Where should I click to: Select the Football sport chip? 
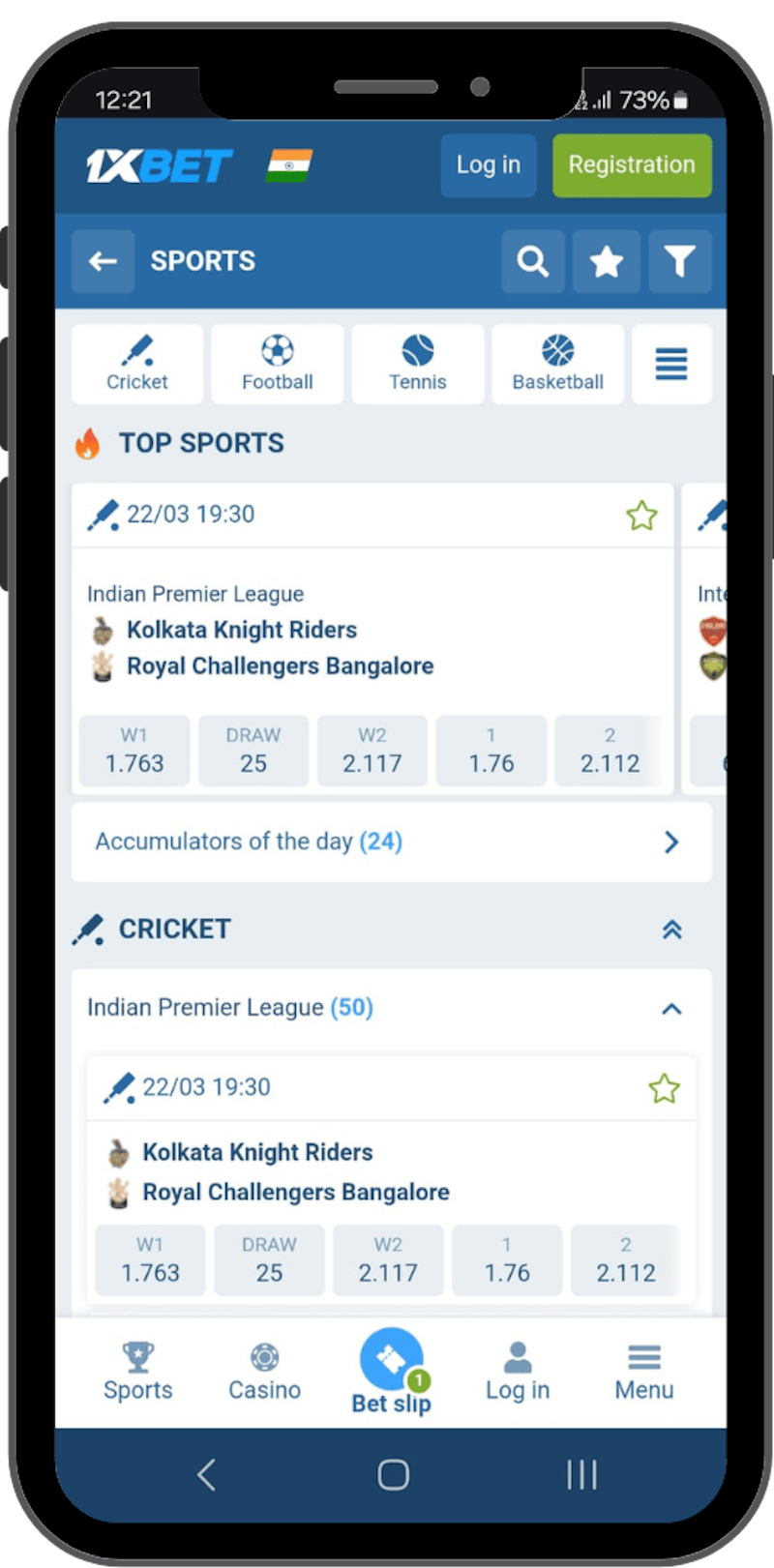point(278,364)
